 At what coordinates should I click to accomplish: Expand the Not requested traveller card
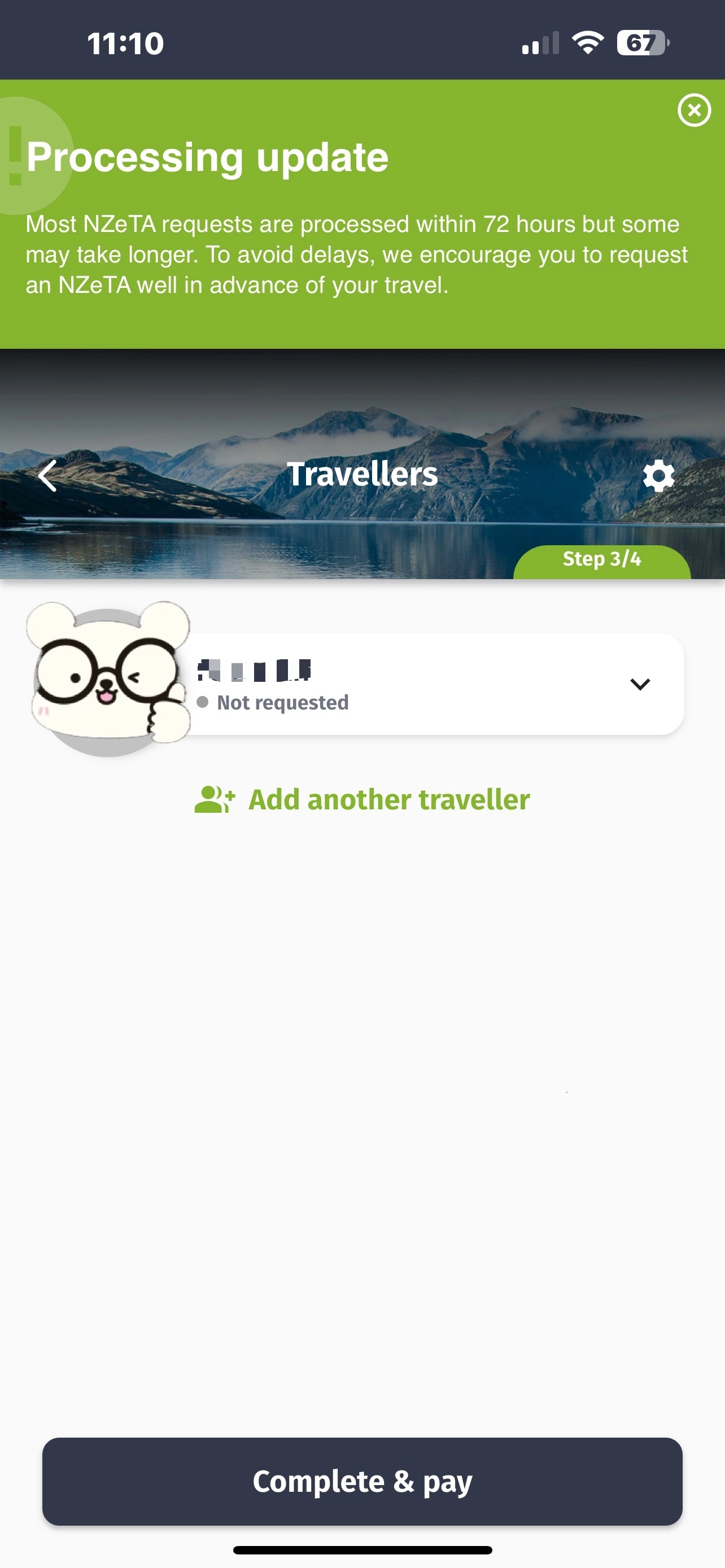(x=639, y=684)
